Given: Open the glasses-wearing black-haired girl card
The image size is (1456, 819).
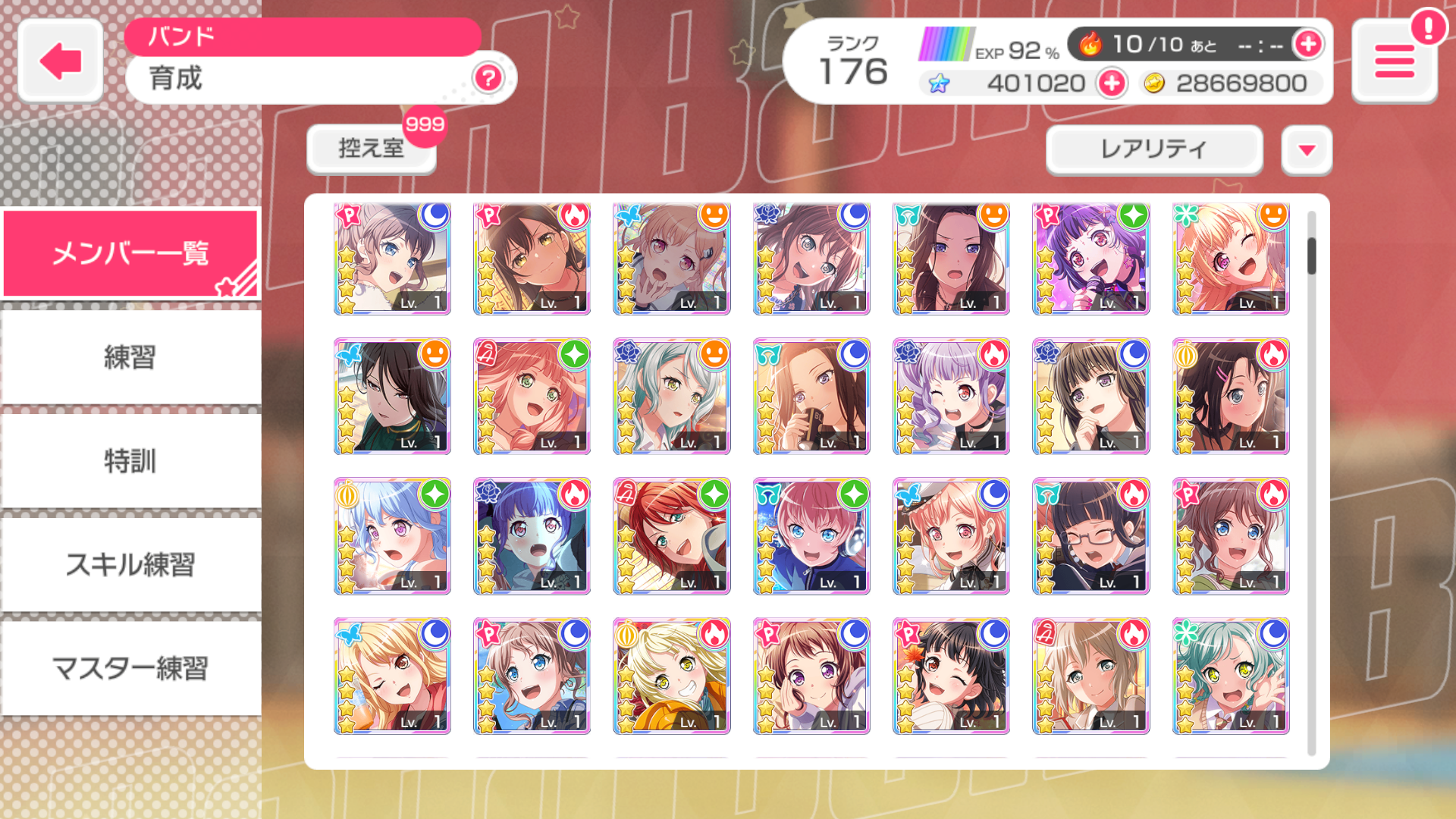Looking at the screenshot, I should (1090, 536).
